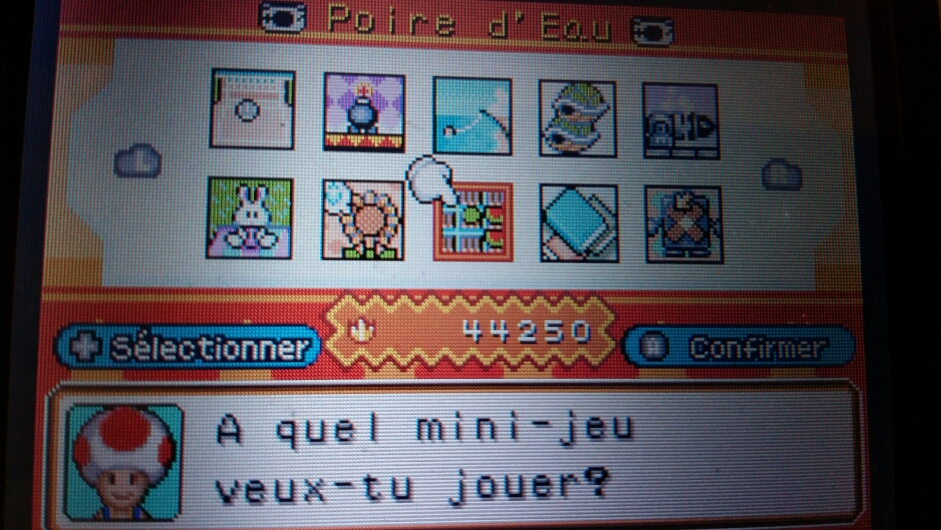Go to previous page with L cloud
Screen dimensions: 941x530
click(x=138, y=160)
